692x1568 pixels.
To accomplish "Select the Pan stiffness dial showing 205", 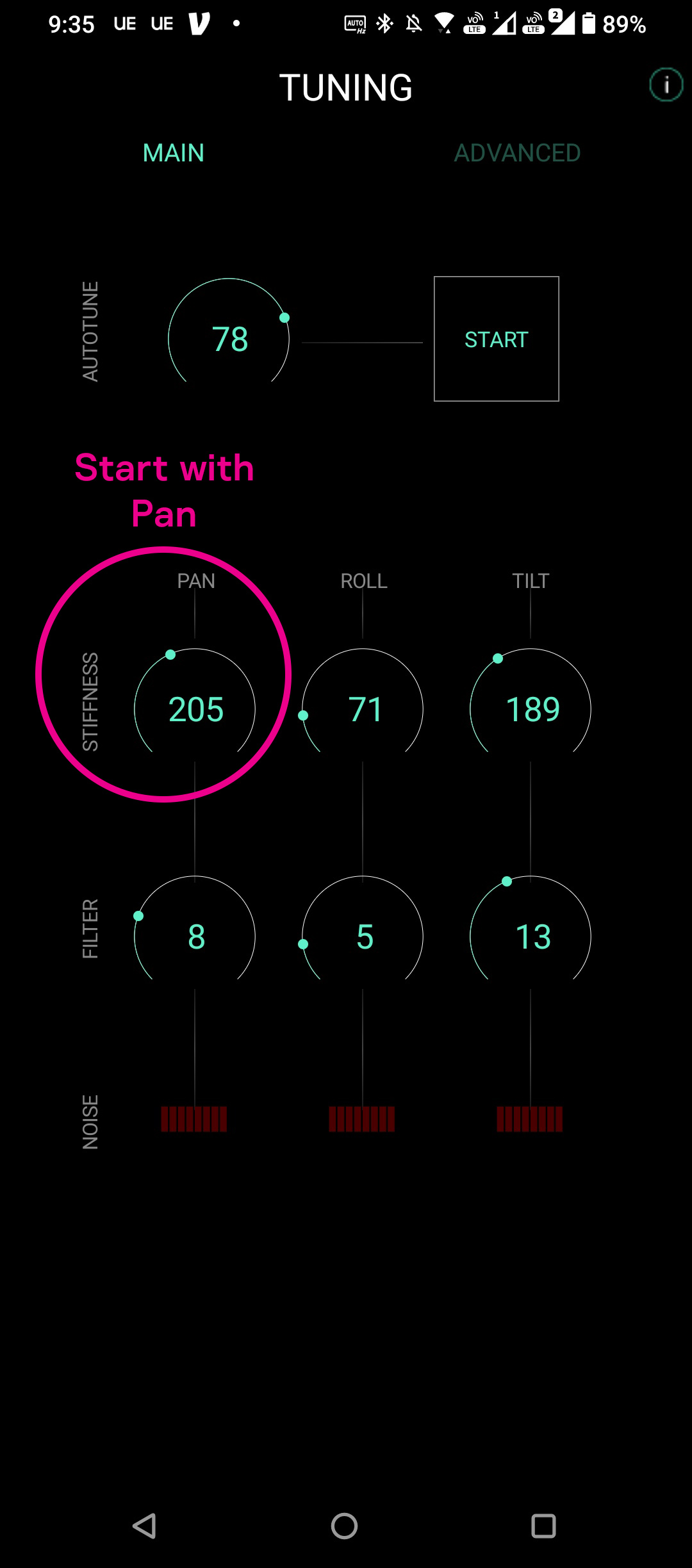I will [x=195, y=709].
